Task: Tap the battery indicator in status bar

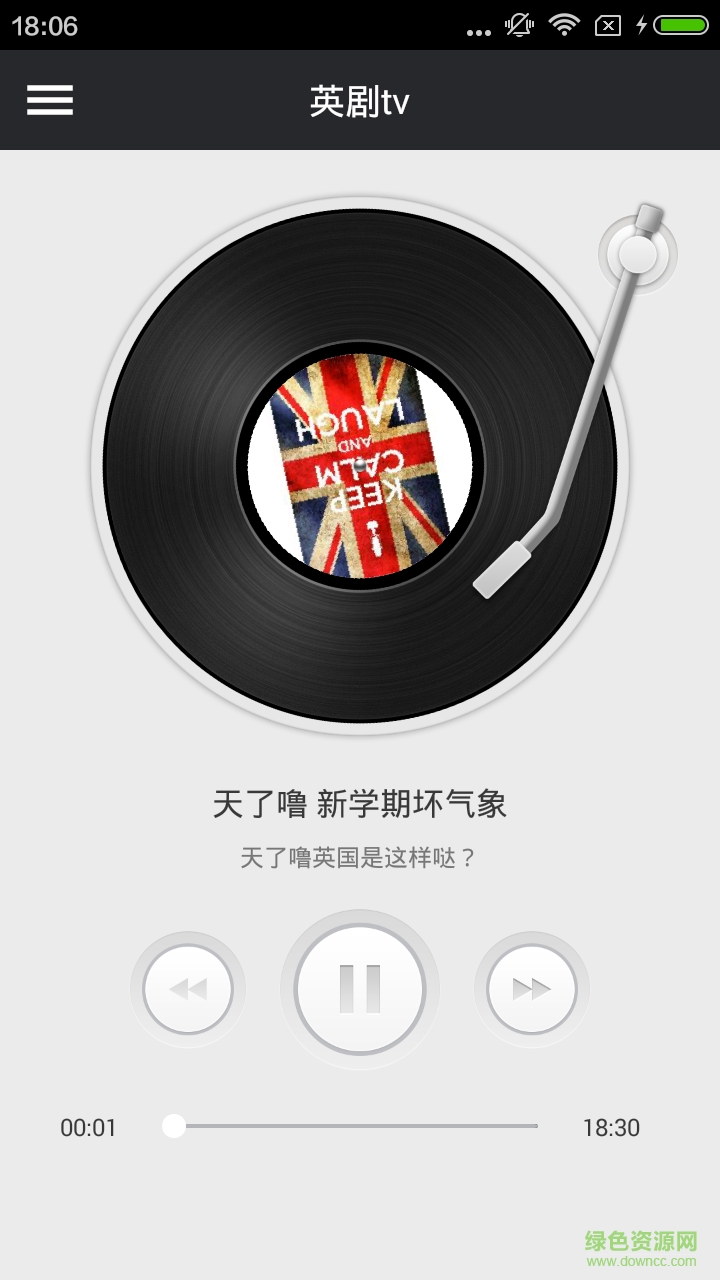Action: coord(678,25)
